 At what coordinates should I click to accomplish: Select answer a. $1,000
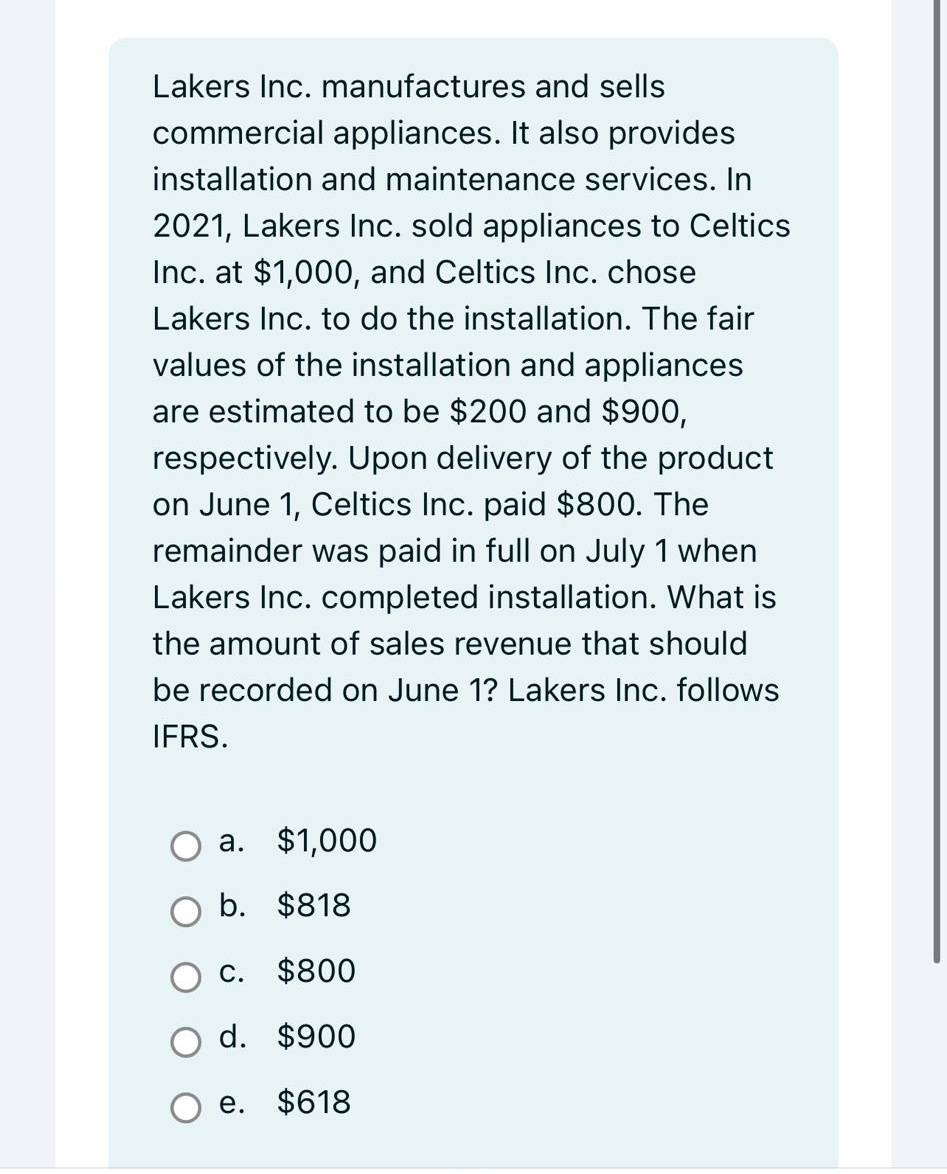pos(186,845)
